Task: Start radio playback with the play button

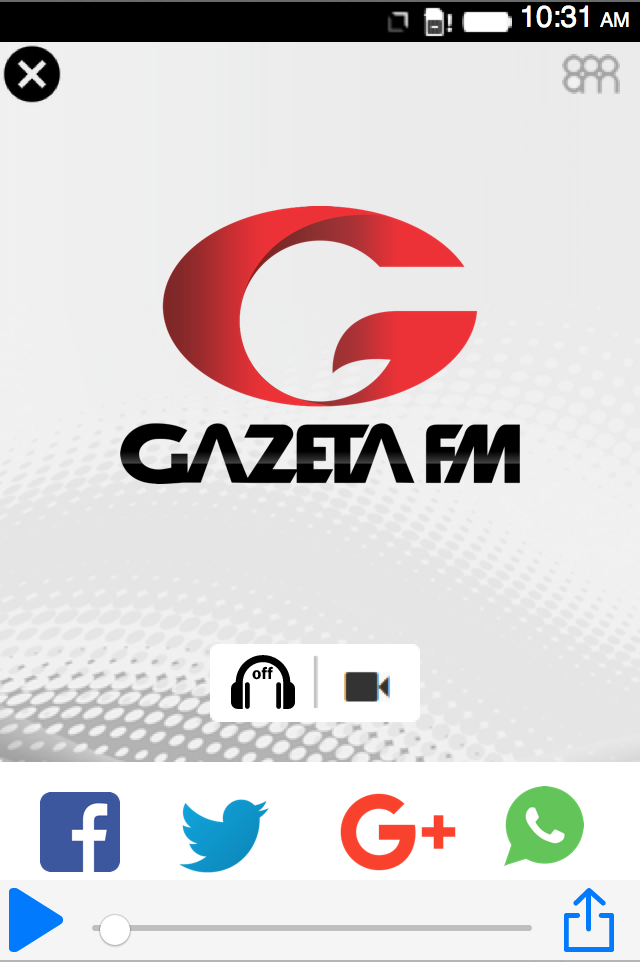Action: point(35,920)
